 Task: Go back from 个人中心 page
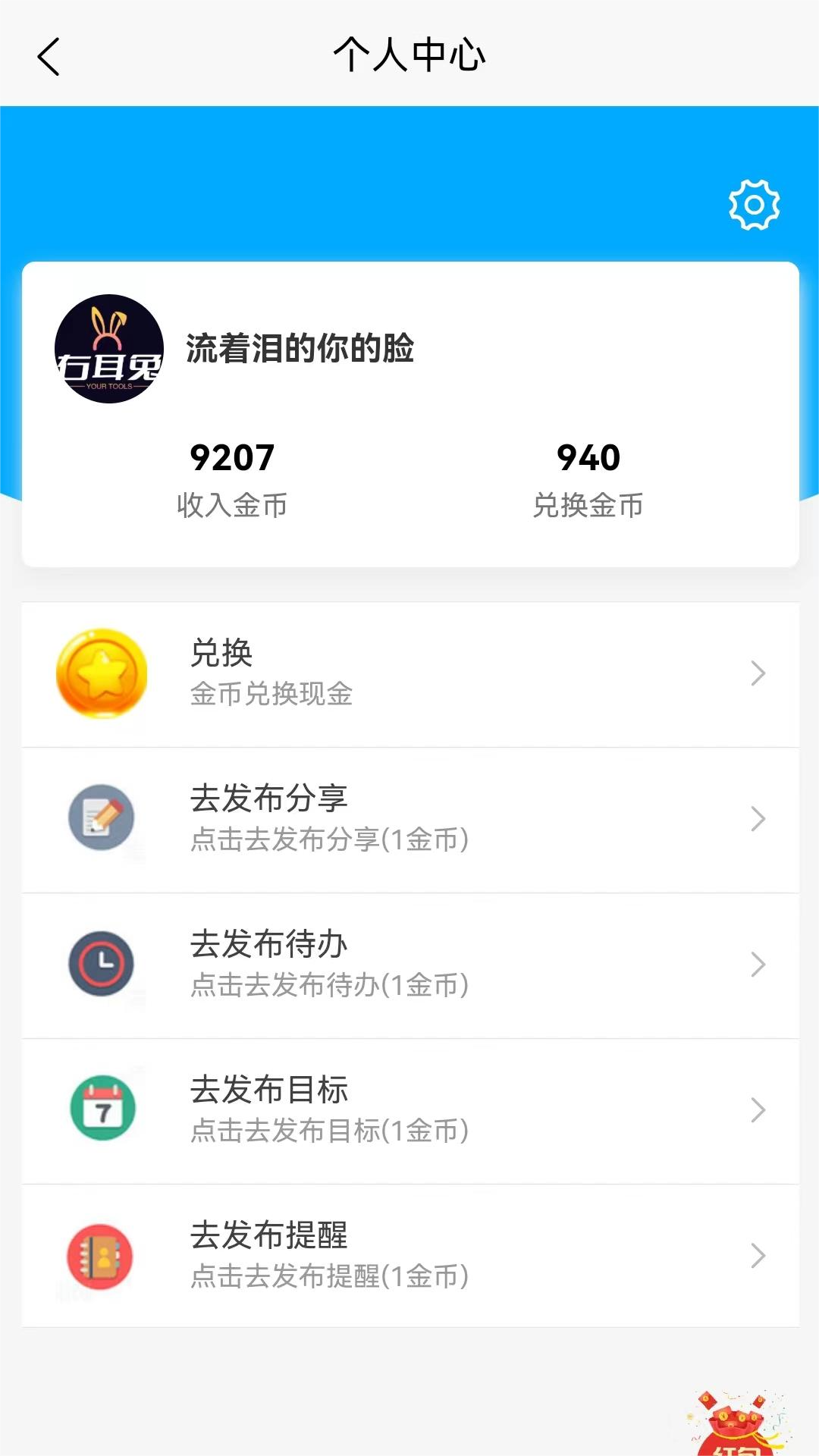point(49,57)
